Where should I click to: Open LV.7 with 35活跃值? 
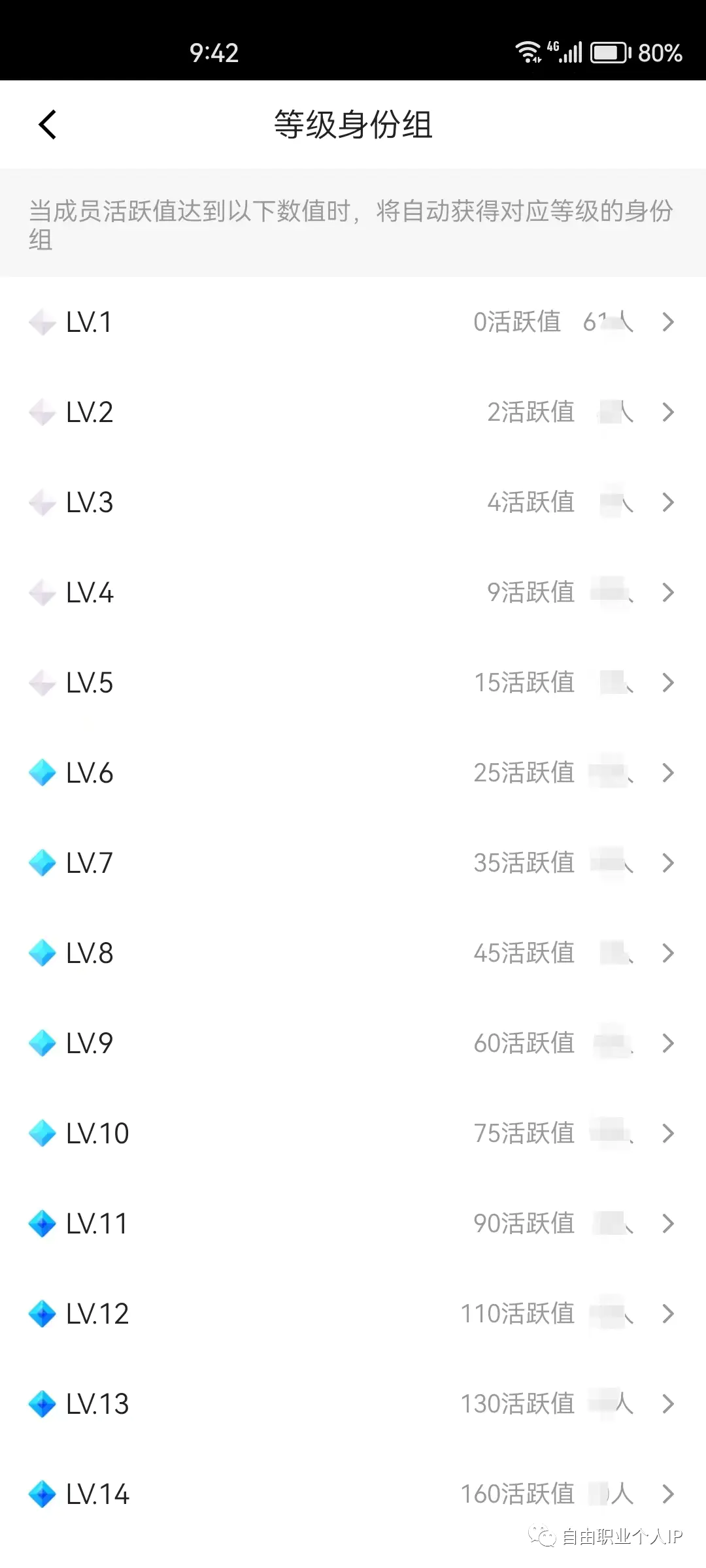(353, 863)
